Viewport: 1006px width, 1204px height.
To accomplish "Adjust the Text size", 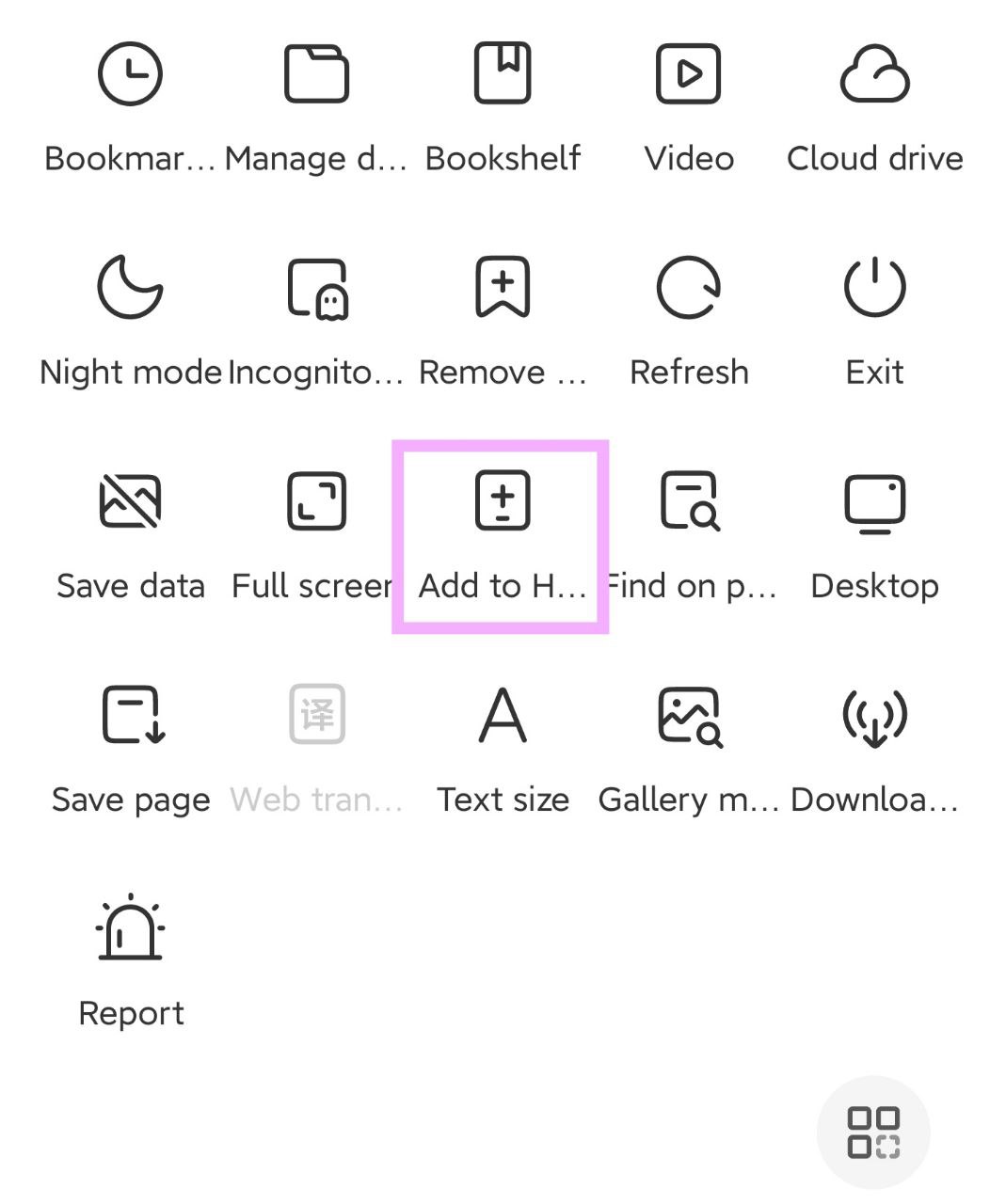I will pyautogui.click(x=503, y=715).
